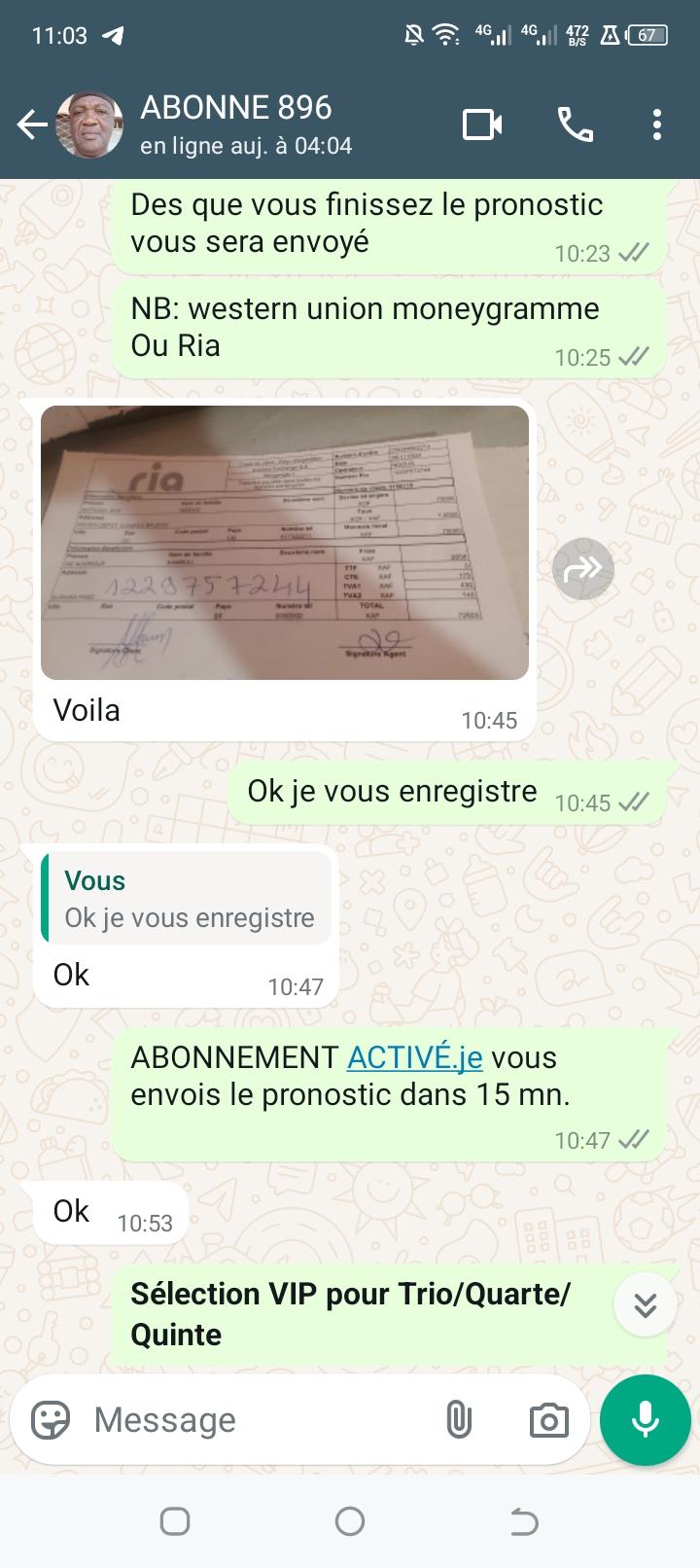Jump to the latest messages

pyautogui.click(x=645, y=1305)
